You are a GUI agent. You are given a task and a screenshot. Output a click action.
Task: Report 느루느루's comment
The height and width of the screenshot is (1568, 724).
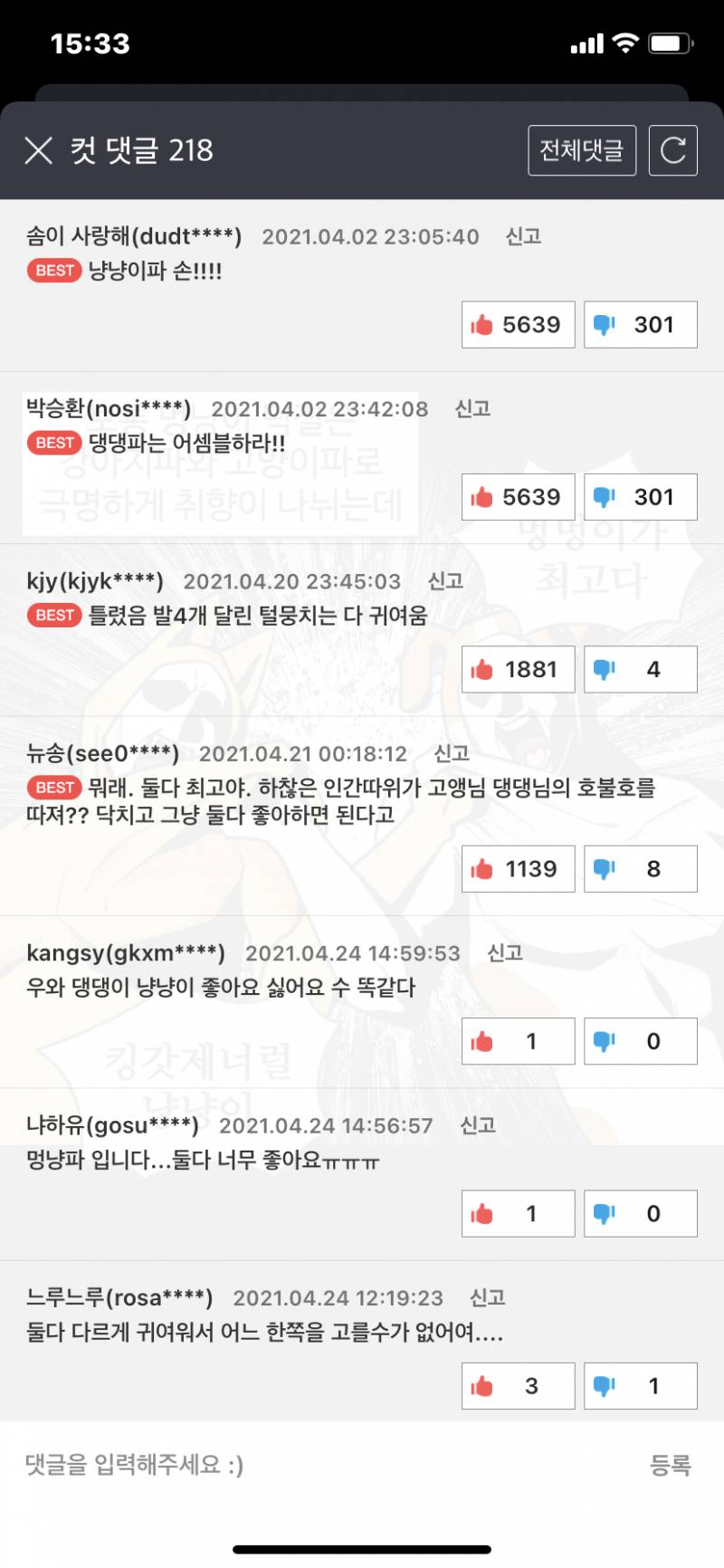click(x=490, y=1297)
